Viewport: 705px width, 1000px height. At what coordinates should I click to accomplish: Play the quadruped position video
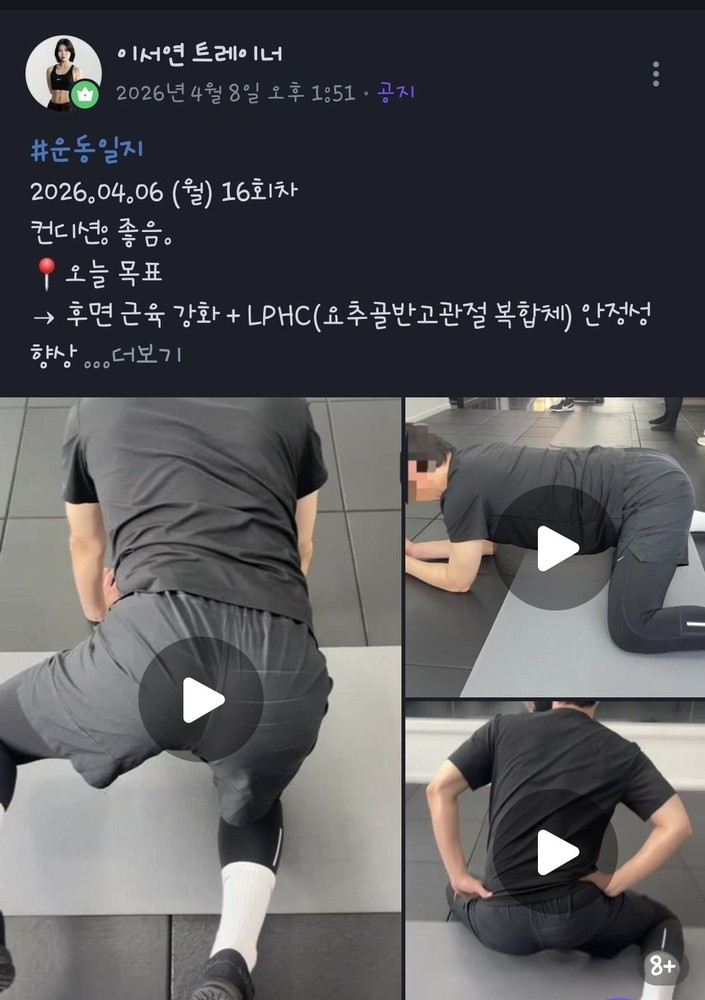click(x=556, y=548)
